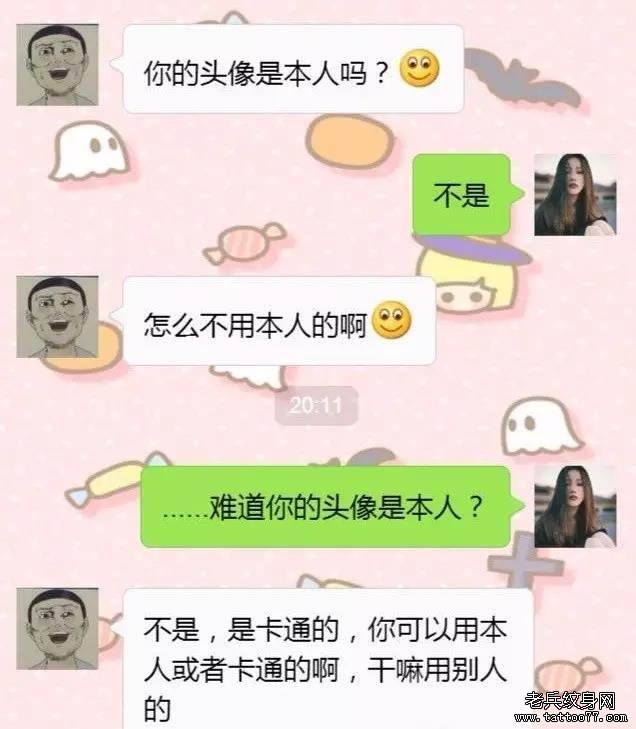Viewport: 636px width, 729px height.
Task: Tap avatar beside "难道你的头像是本人？" message
Action: coord(574,506)
